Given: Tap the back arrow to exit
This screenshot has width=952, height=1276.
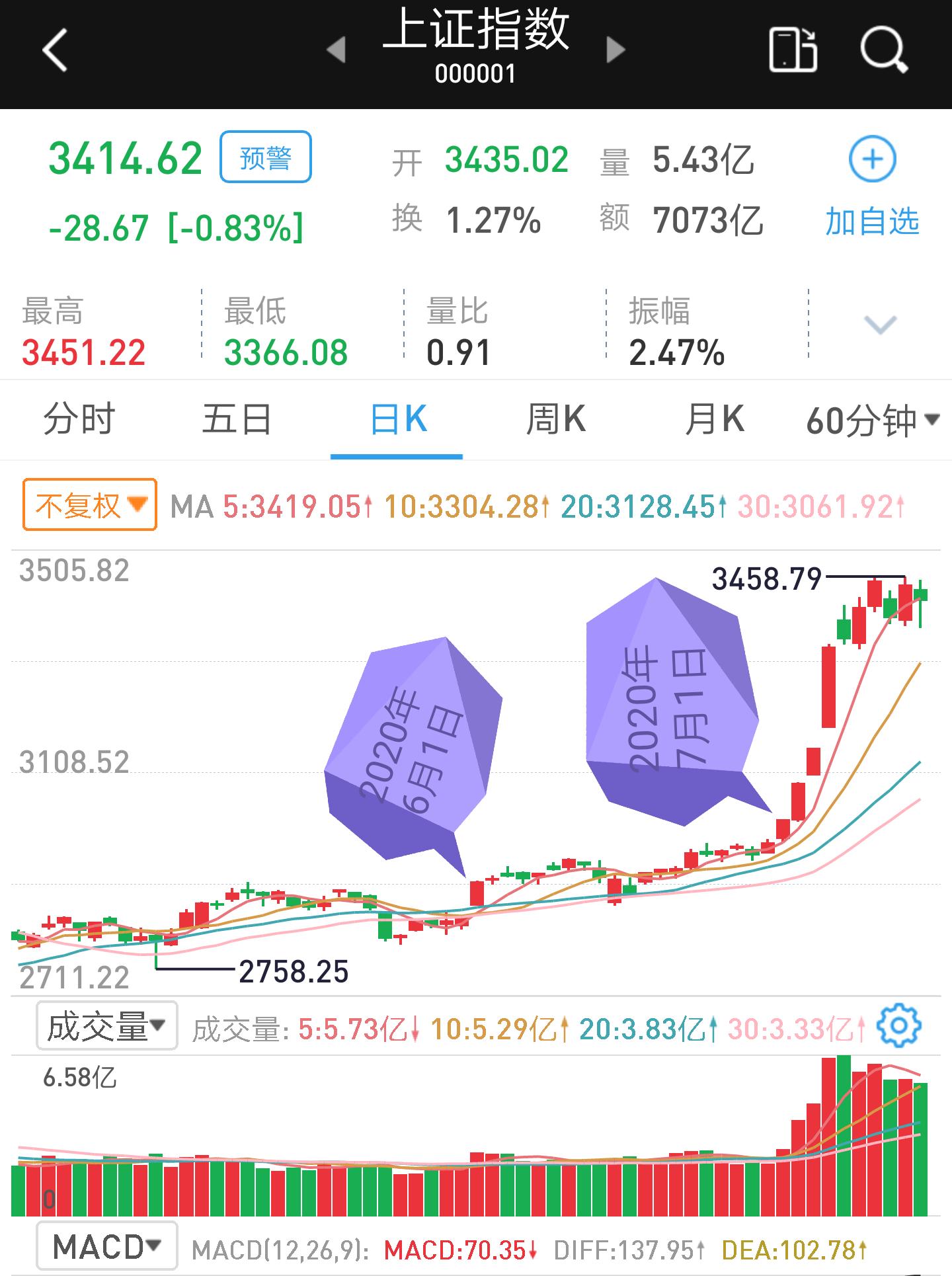Looking at the screenshot, I should [56, 50].
